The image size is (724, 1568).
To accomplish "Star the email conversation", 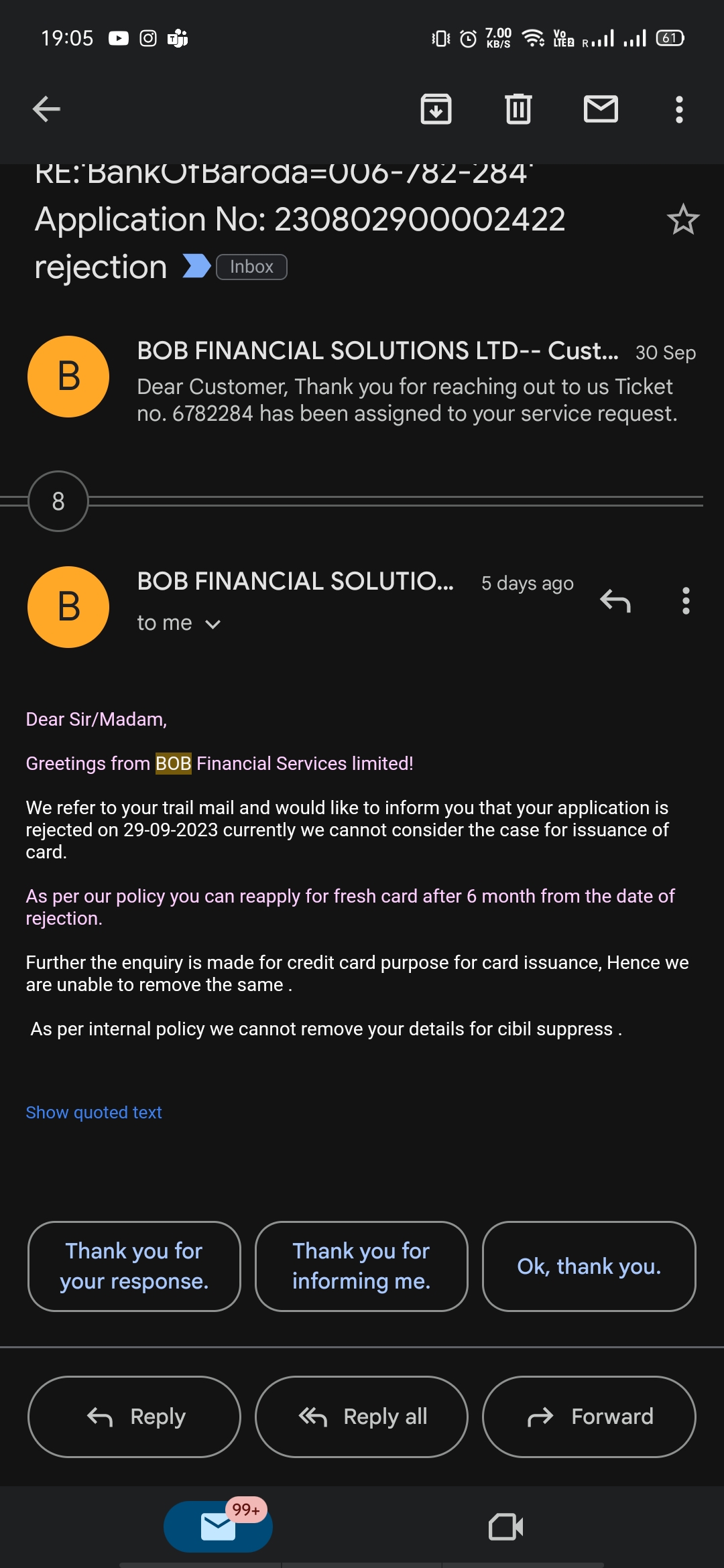I will point(682,219).
